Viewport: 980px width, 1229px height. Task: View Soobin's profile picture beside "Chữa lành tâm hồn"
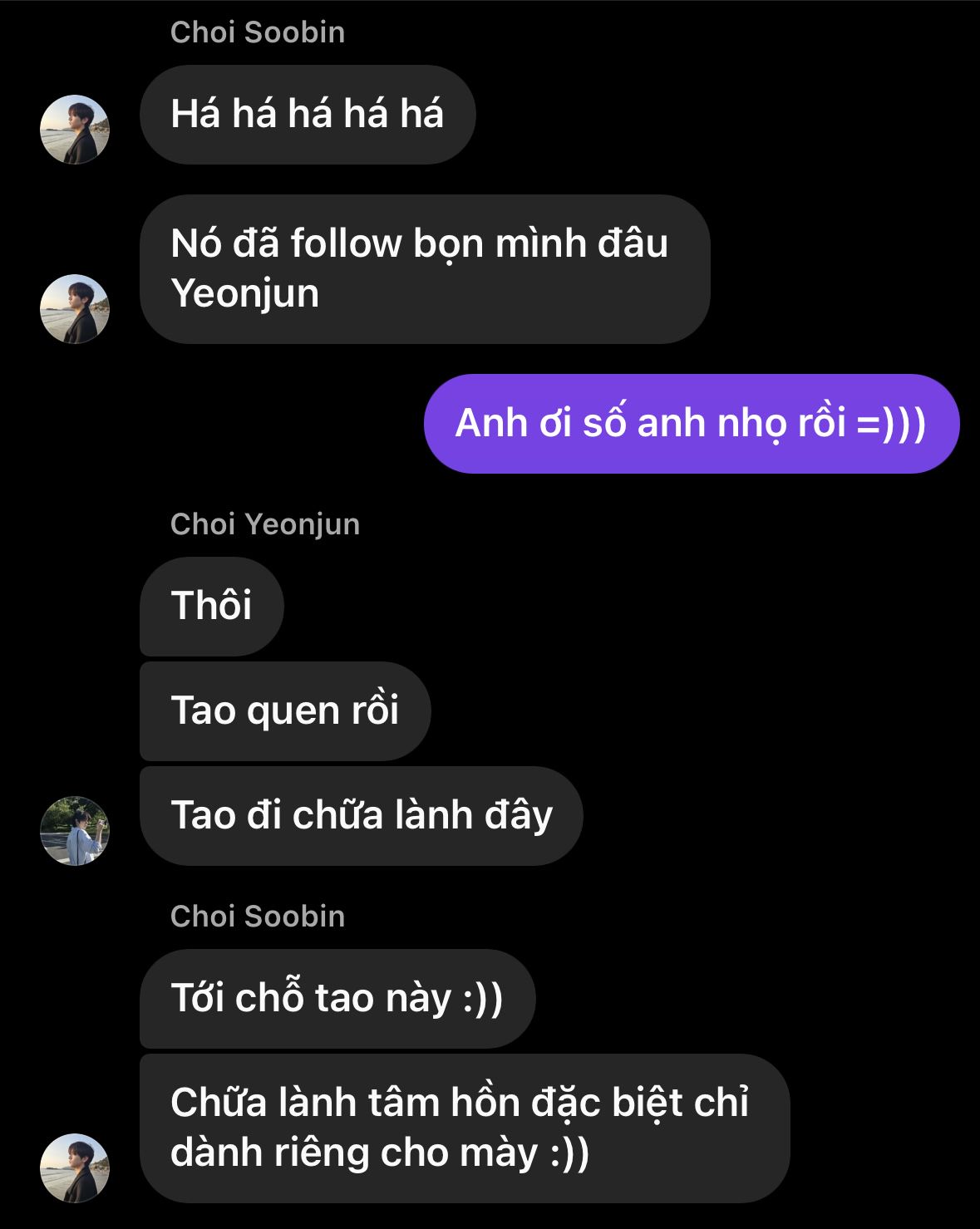click(x=75, y=1168)
